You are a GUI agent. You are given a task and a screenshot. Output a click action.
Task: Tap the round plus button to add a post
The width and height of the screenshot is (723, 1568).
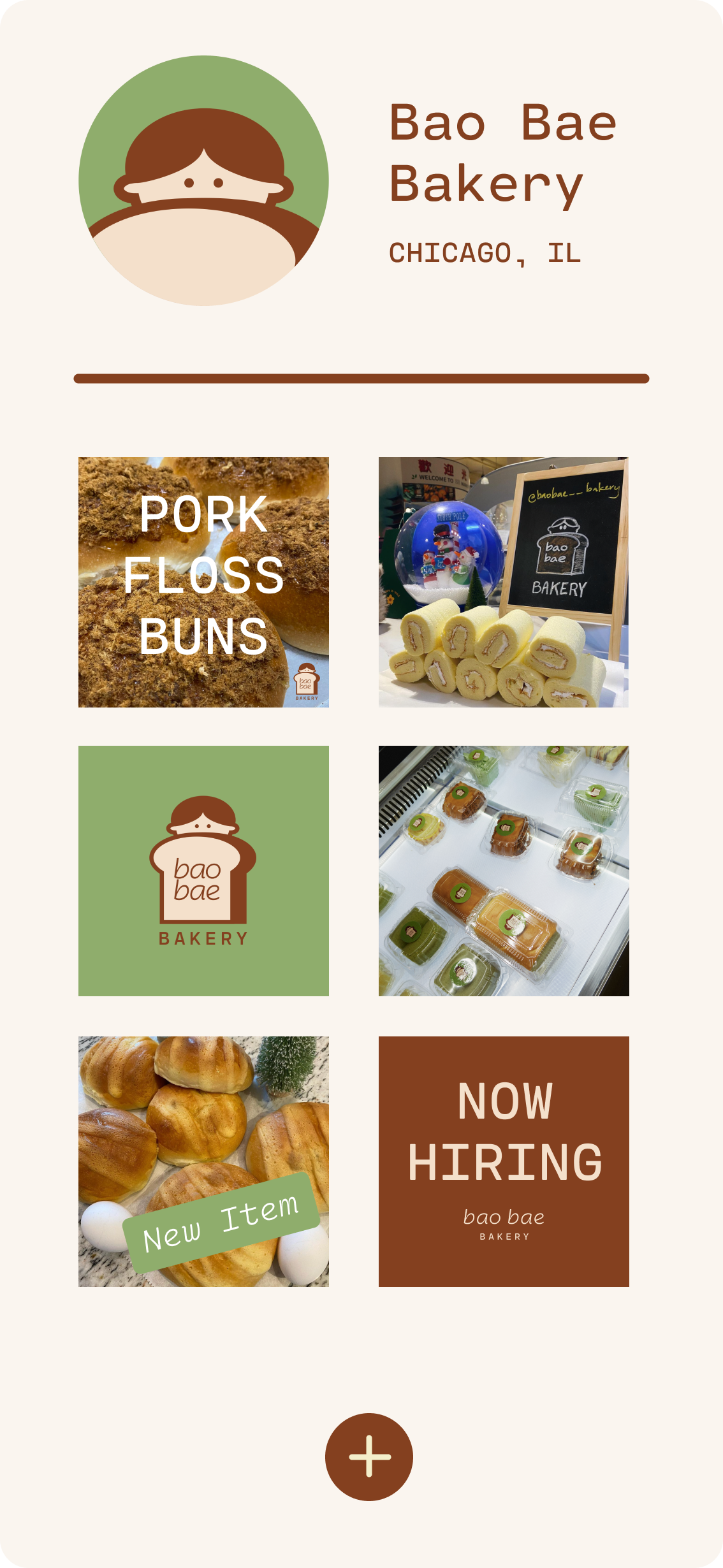tap(369, 1456)
